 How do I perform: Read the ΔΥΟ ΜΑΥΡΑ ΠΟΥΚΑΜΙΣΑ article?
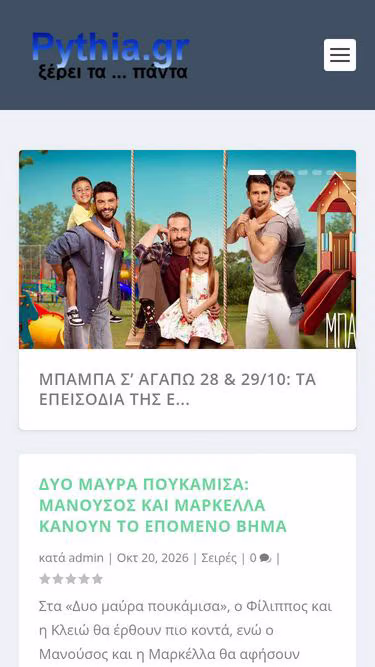163,505
